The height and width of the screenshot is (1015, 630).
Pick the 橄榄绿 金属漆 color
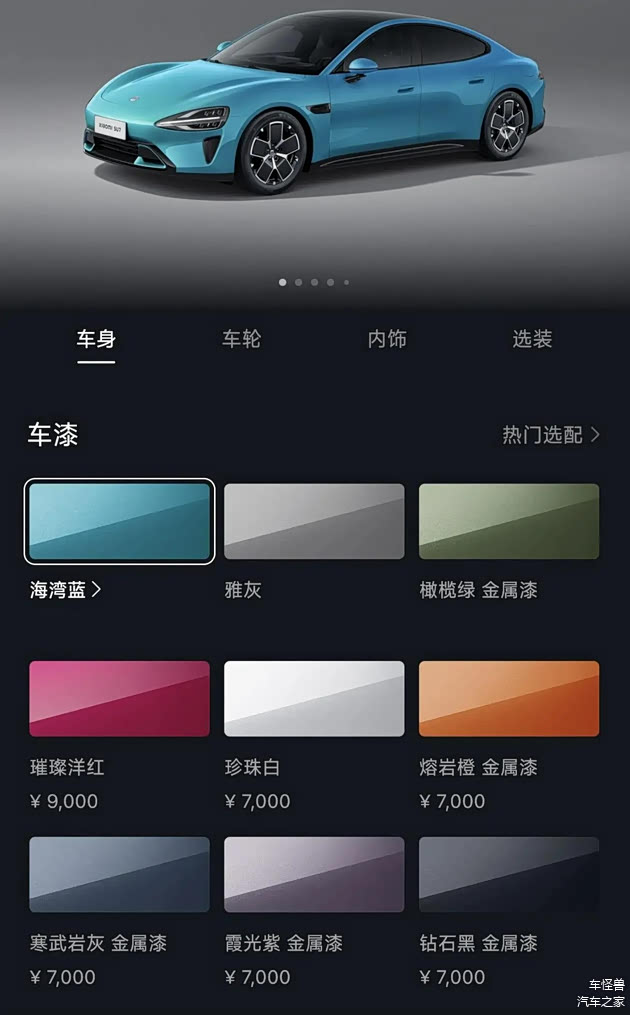coord(509,521)
